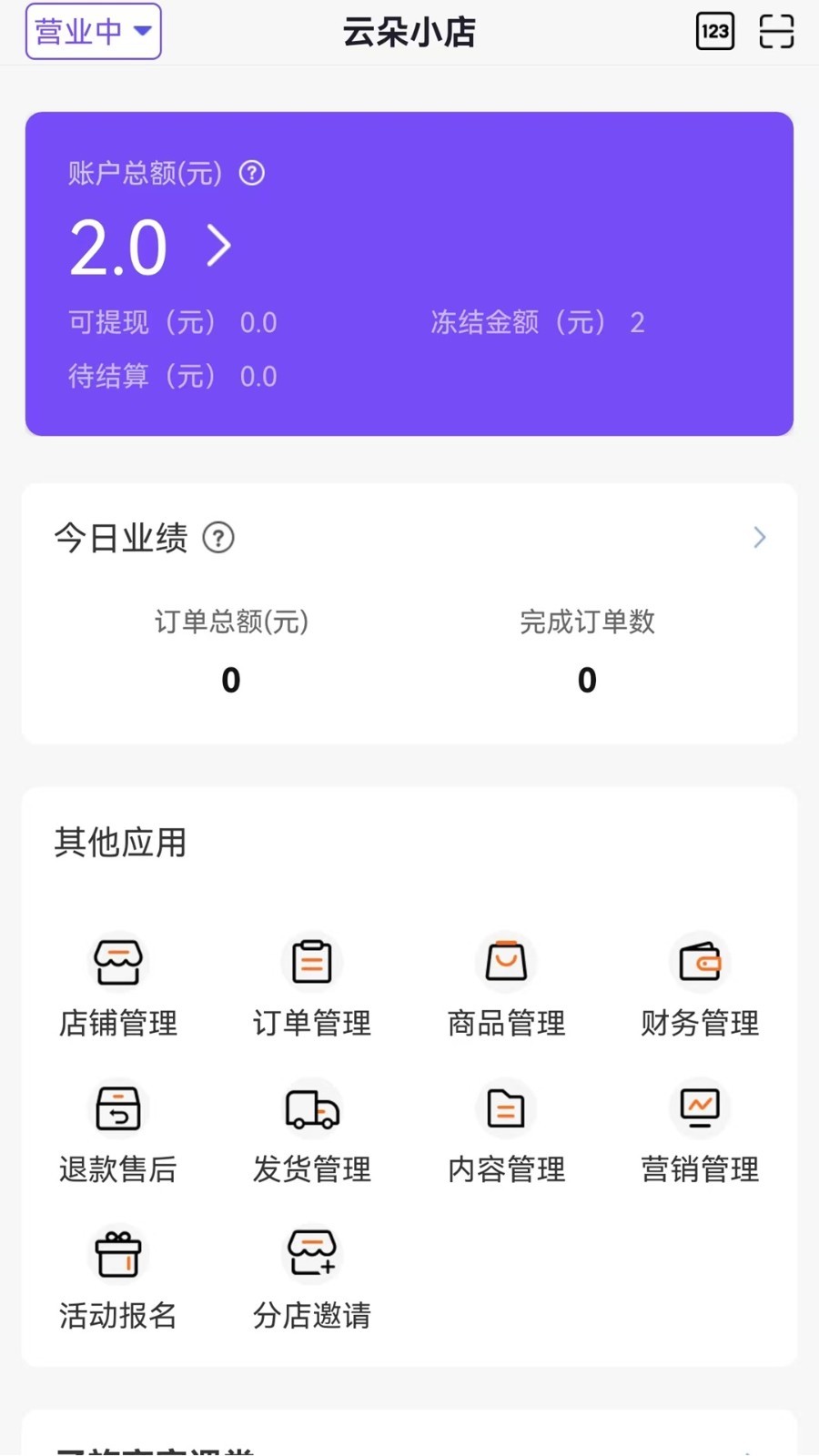Viewport: 819px width, 1456px height.
Task: View 账户总额 help tooltip
Action: [252, 174]
